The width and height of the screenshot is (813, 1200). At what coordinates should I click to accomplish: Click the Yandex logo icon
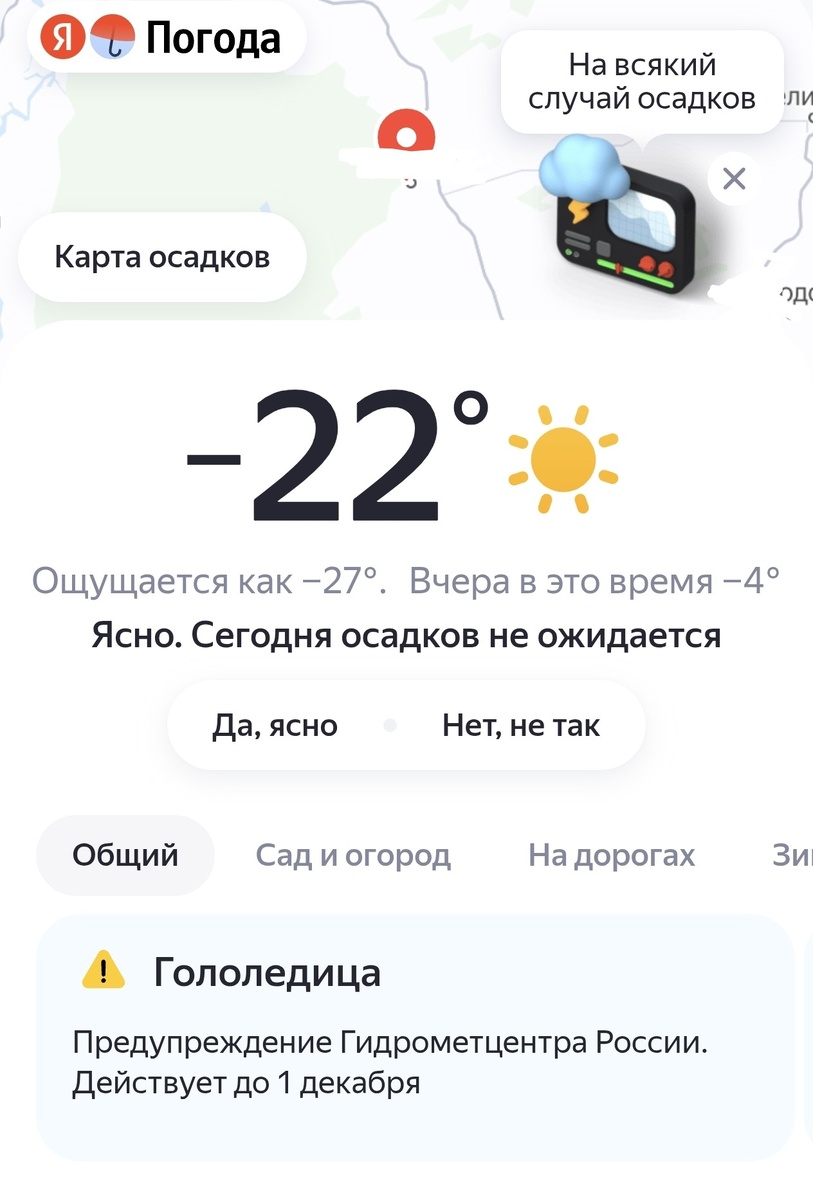pyautogui.click(x=62, y=38)
